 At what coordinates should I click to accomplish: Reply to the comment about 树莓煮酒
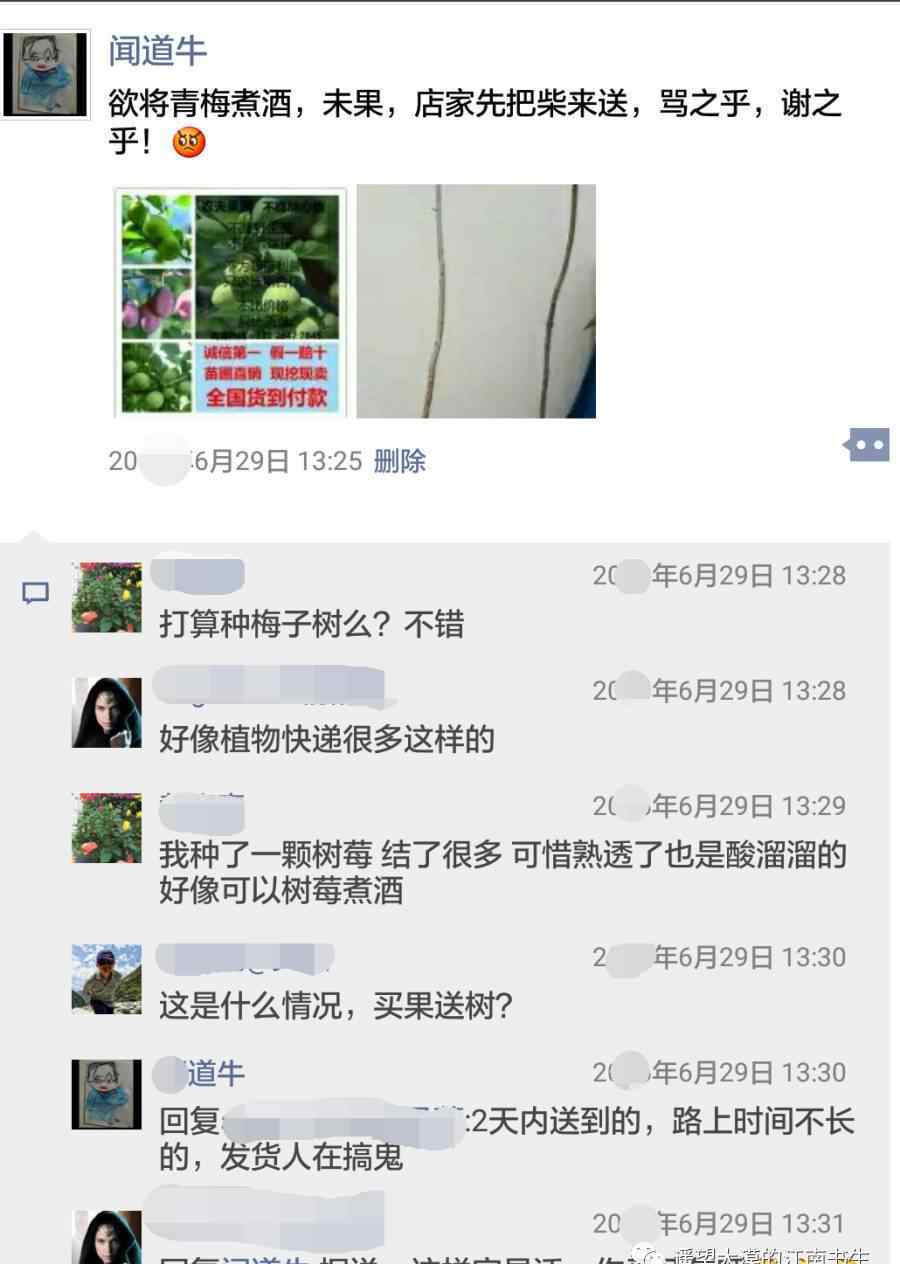pos(502,872)
